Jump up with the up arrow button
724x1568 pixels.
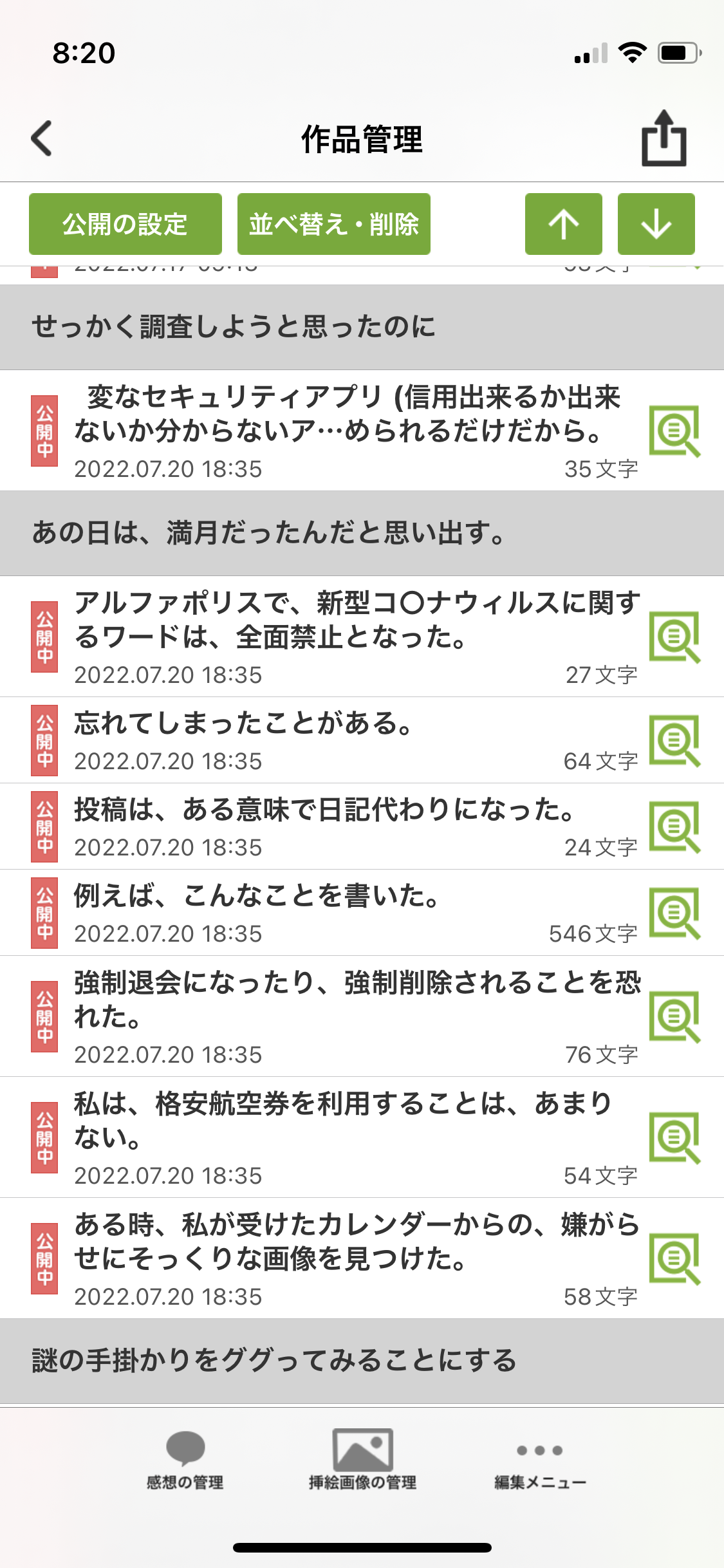point(564,224)
